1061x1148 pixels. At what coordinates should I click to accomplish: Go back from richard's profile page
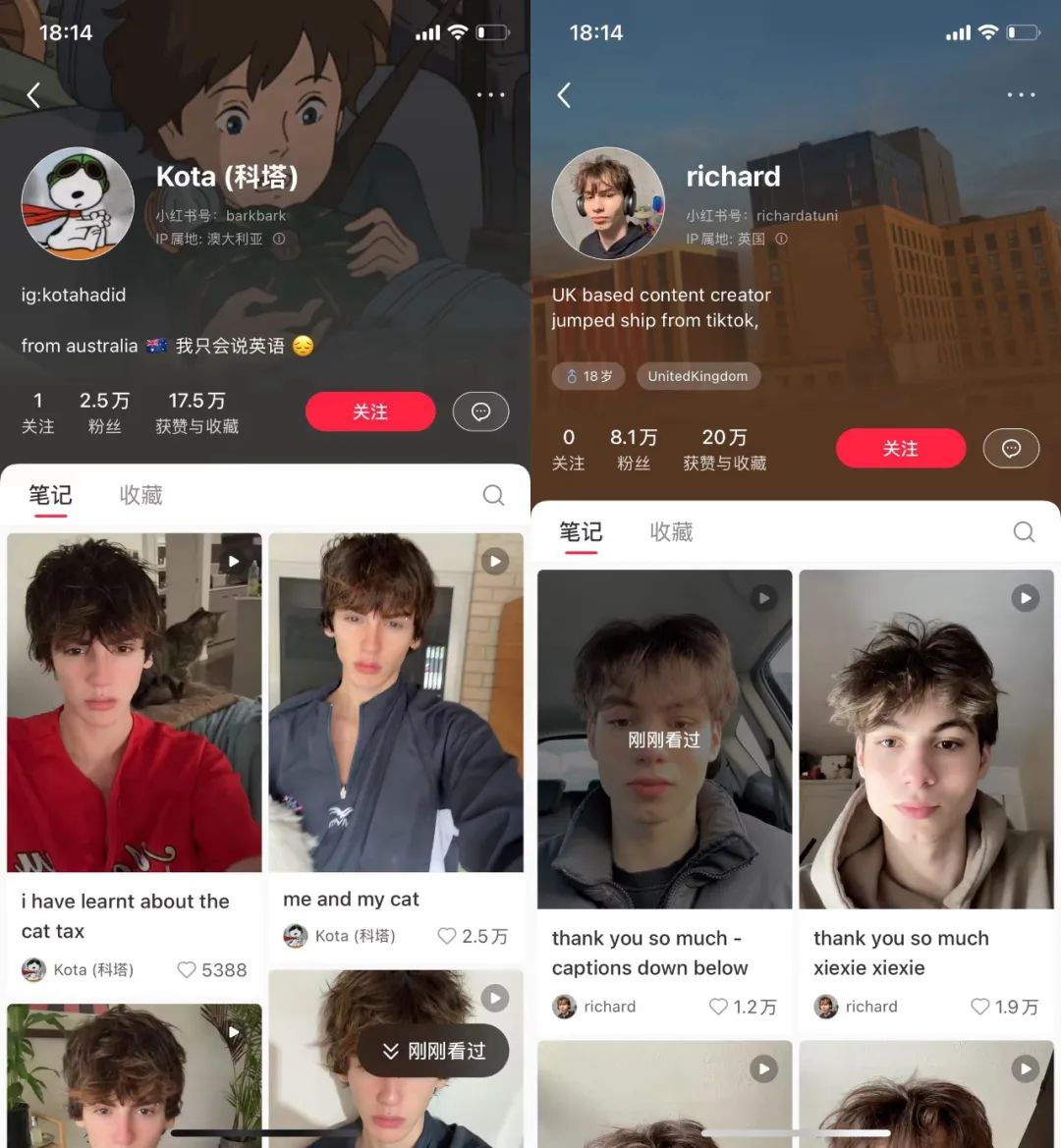tap(564, 95)
